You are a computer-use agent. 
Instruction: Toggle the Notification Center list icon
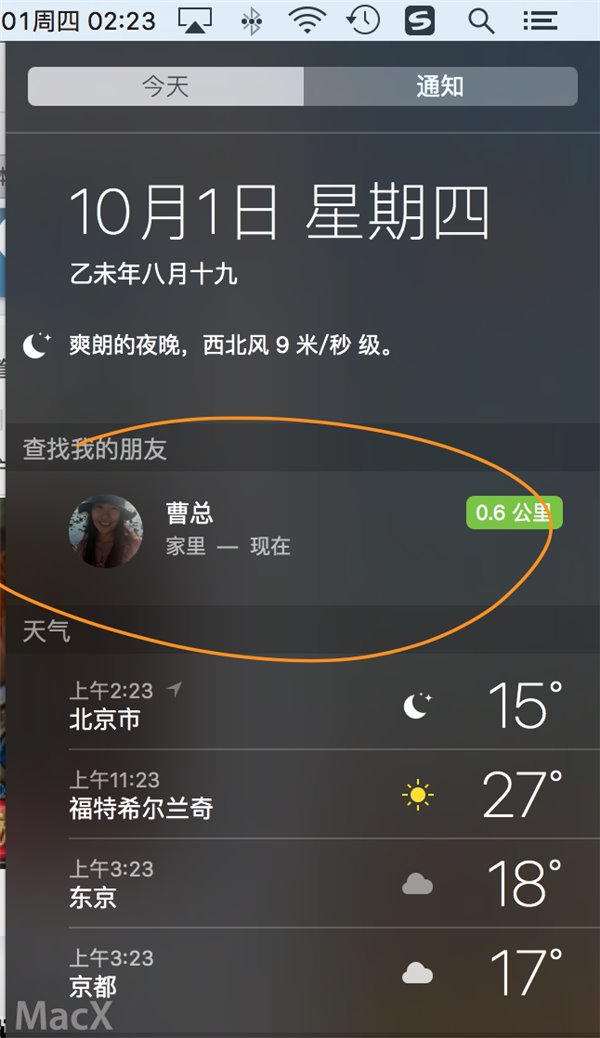pos(540,21)
